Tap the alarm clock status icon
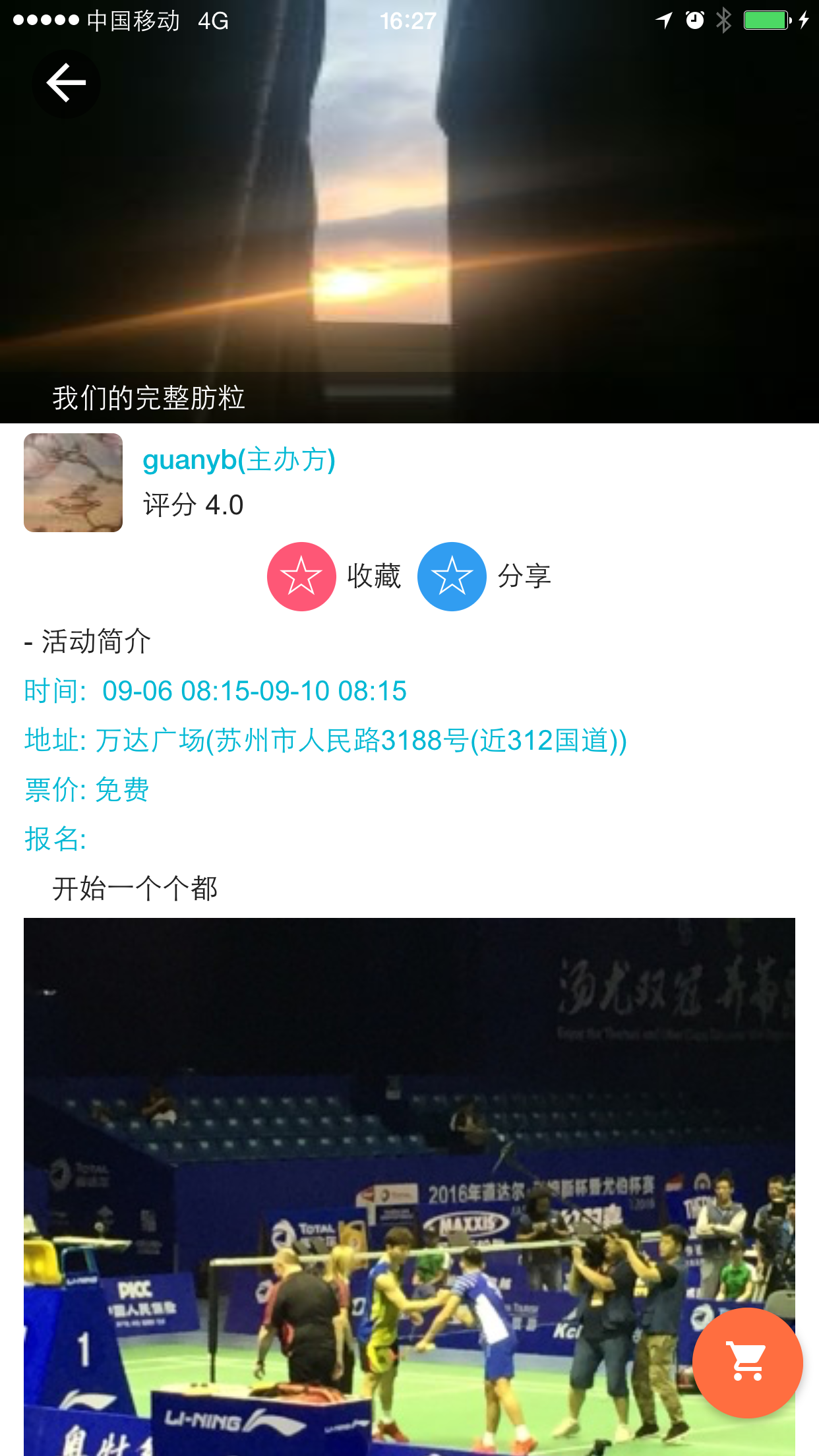Screen dimensions: 819x1456 (694, 20)
